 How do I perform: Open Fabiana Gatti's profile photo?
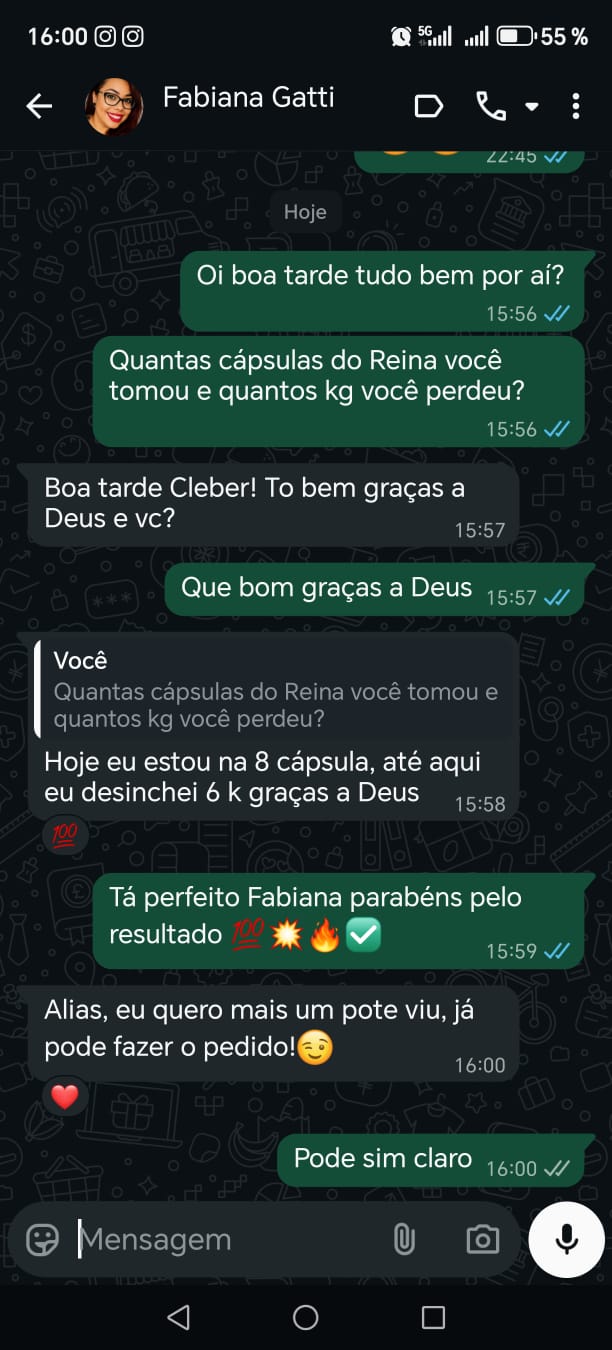pos(113,106)
